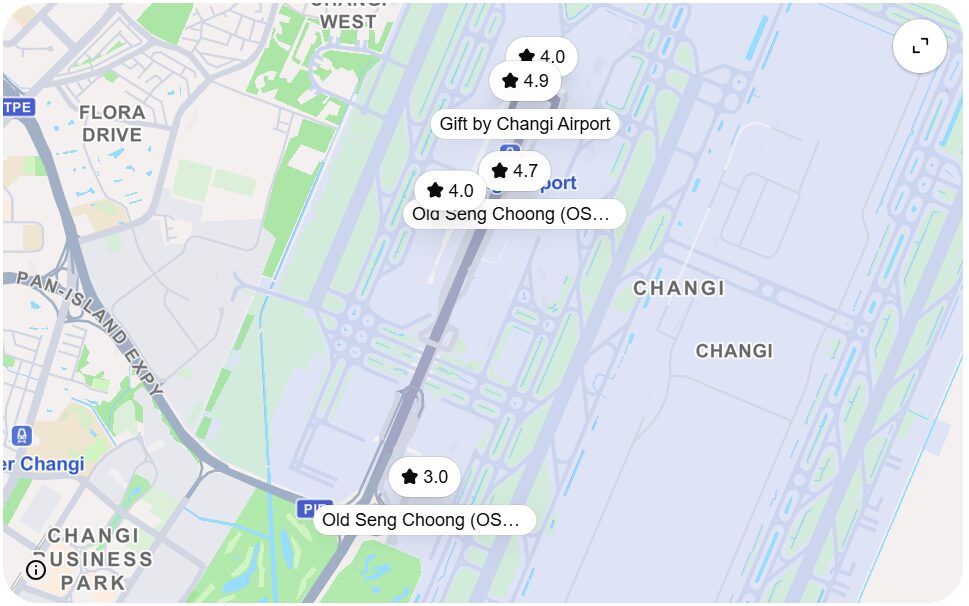Open the map info icon
This screenshot has height=606, width=969.
click(x=36, y=570)
